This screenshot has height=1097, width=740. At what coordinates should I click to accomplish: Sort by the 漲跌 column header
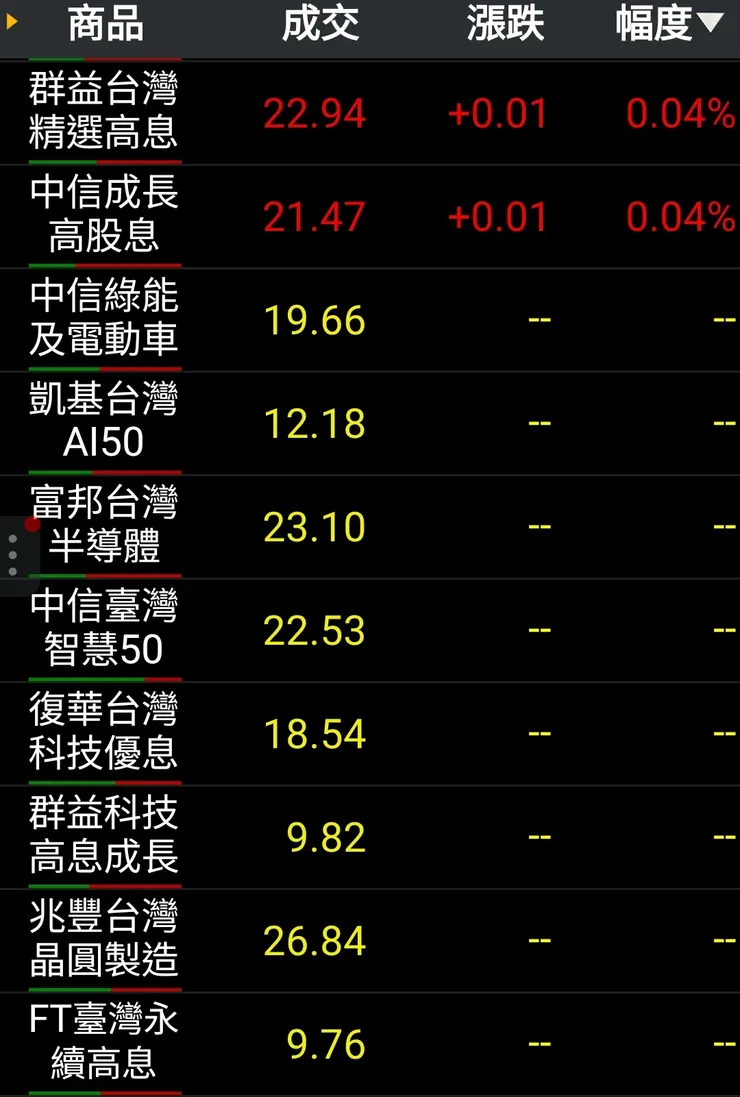(505, 24)
